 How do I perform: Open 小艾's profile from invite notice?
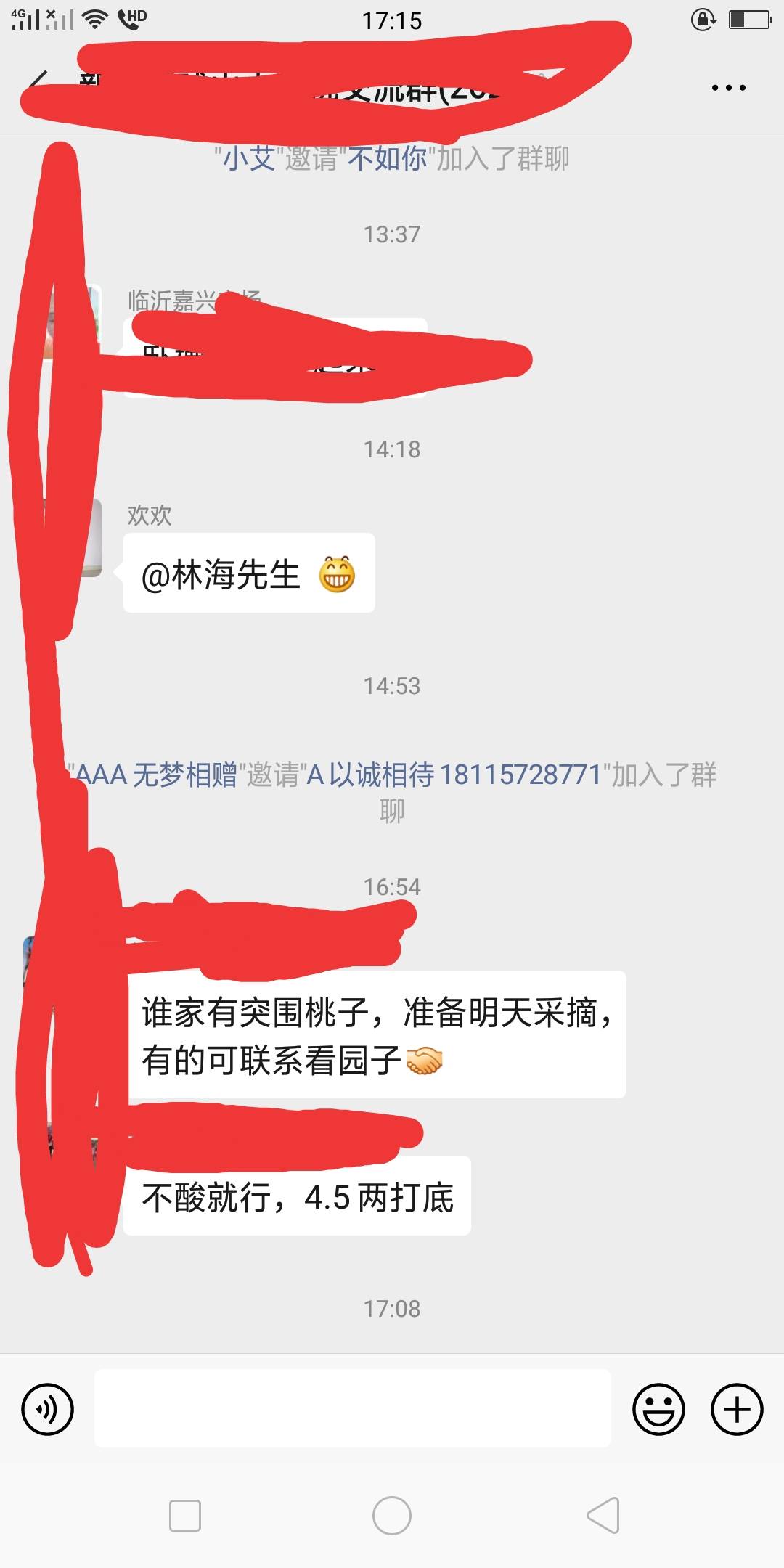(249, 158)
